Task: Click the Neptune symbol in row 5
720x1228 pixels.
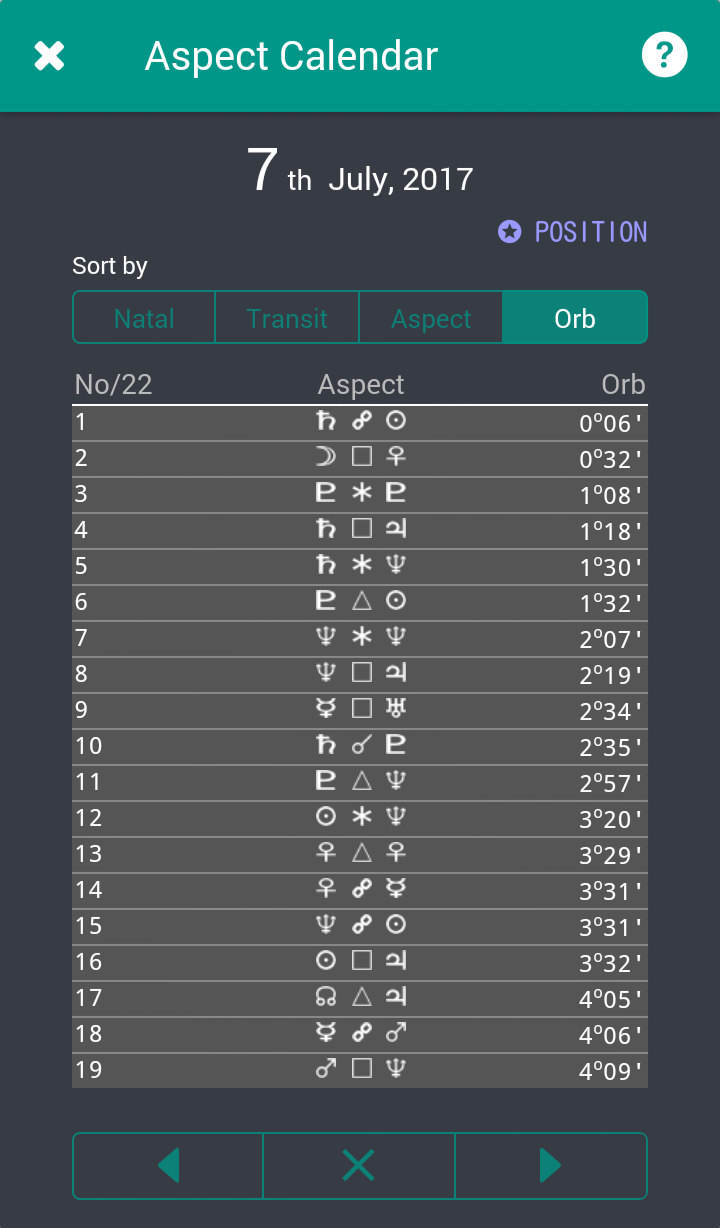Action: 395,565
